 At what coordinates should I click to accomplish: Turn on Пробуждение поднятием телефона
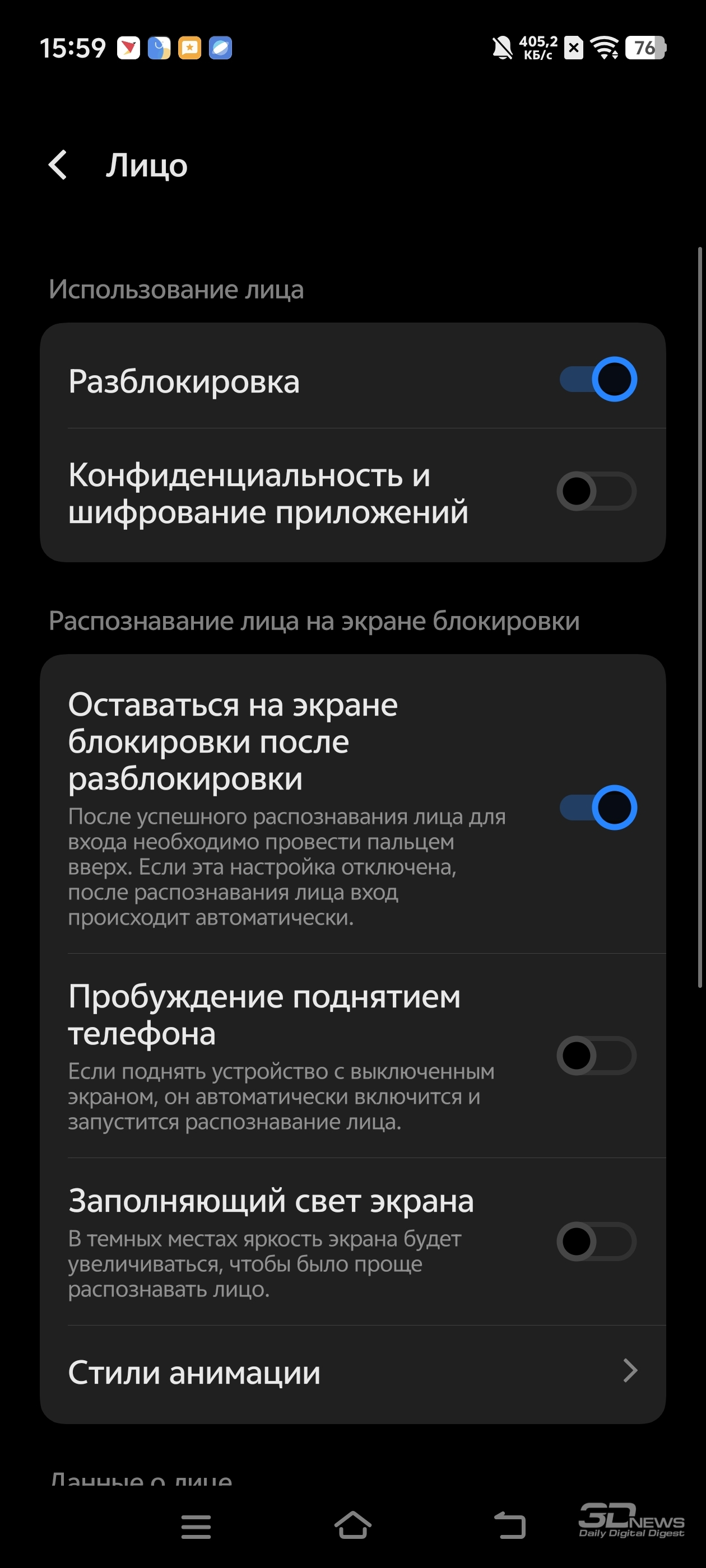[x=596, y=1056]
